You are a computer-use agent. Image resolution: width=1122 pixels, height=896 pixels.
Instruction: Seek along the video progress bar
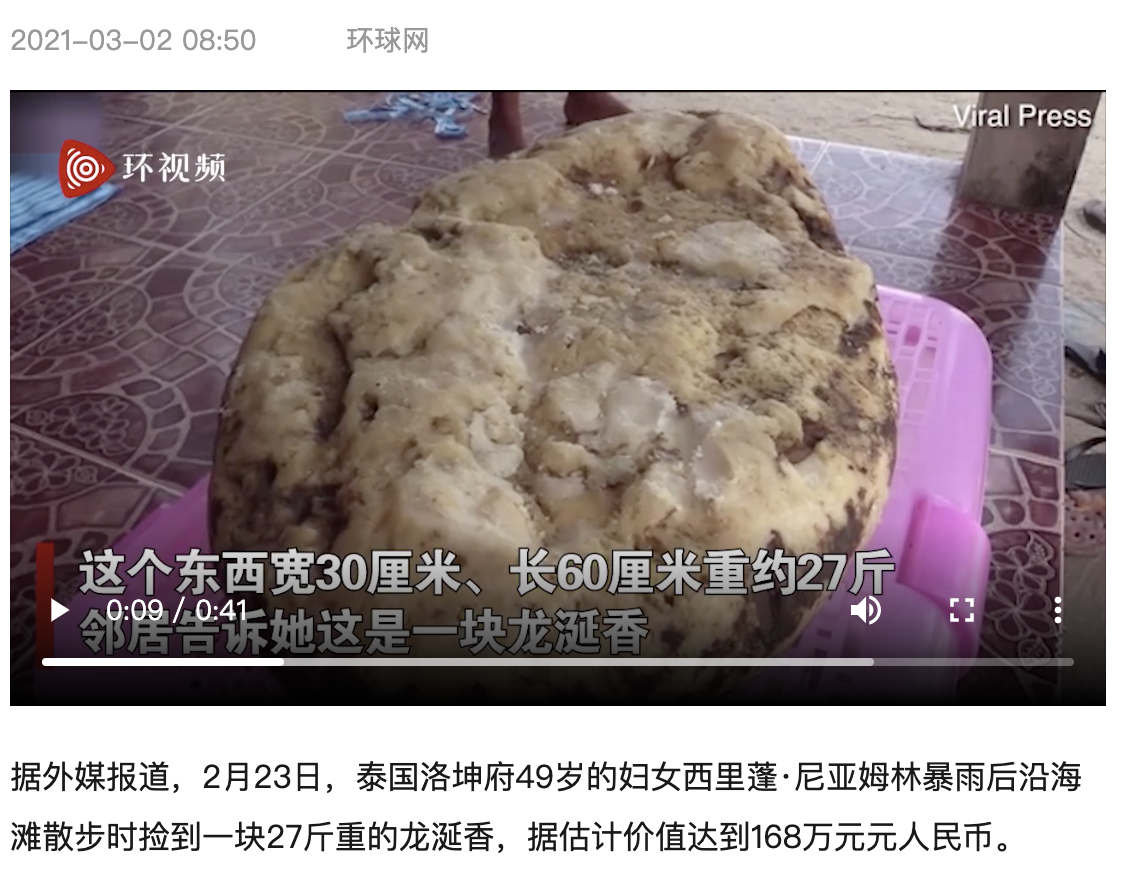click(x=557, y=662)
